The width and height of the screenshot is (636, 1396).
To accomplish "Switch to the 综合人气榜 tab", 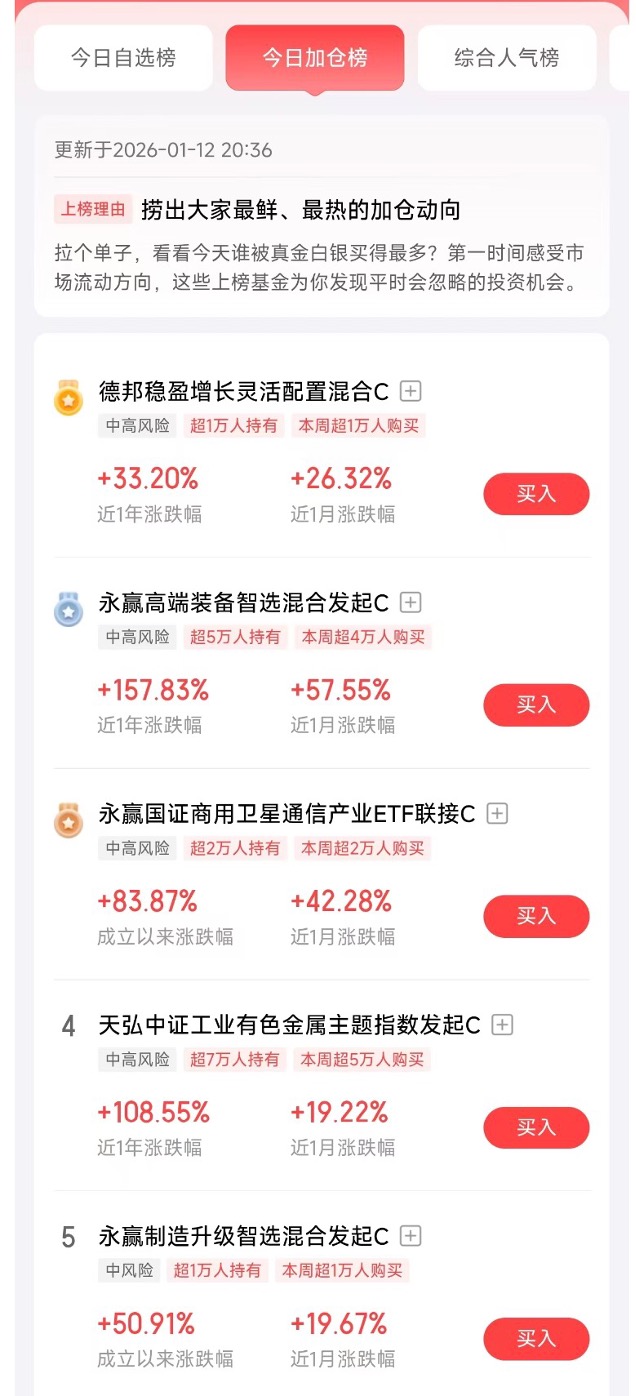I will (506, 58).
